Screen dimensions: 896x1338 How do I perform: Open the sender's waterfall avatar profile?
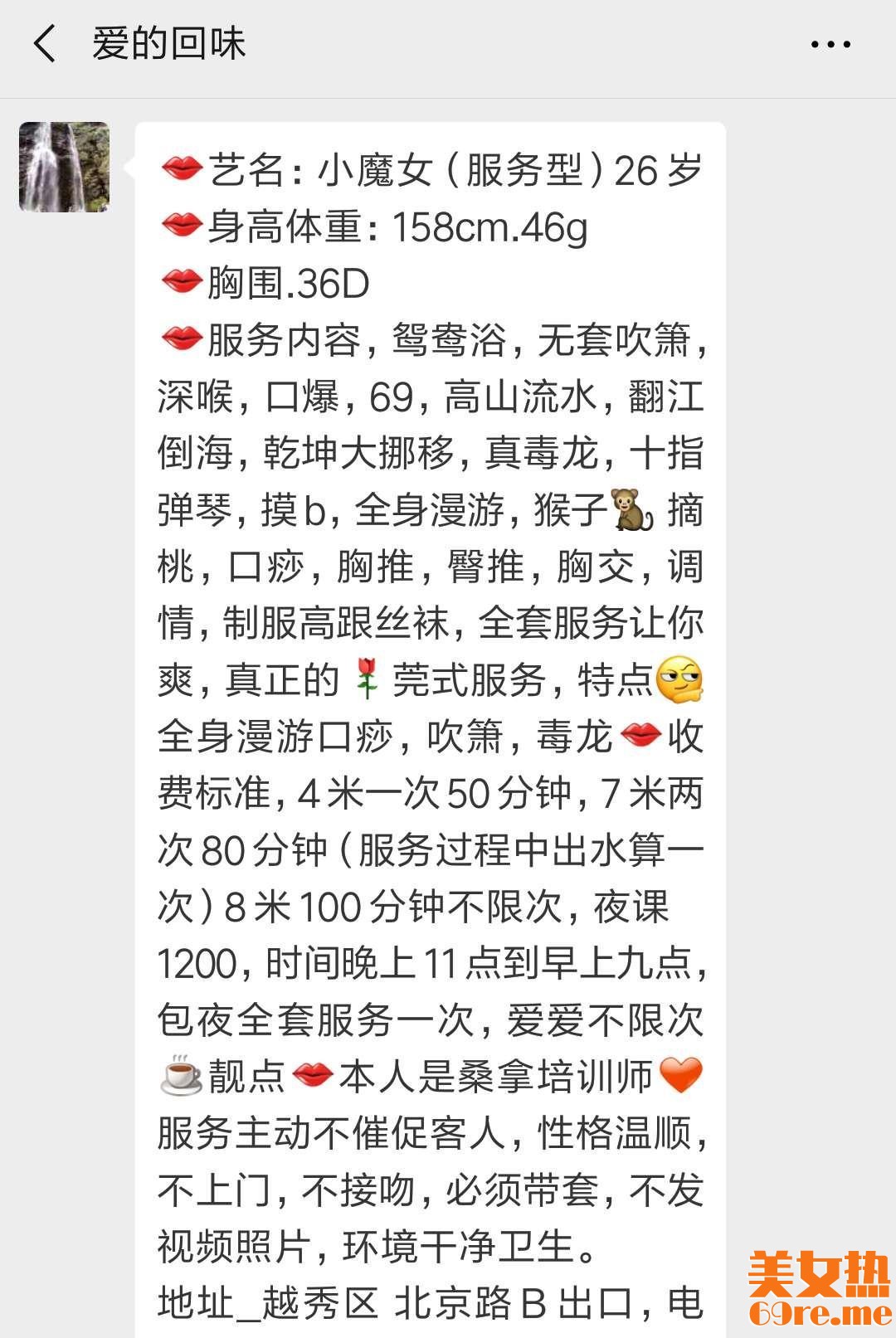pyautogui.click(x=64, y=167)
